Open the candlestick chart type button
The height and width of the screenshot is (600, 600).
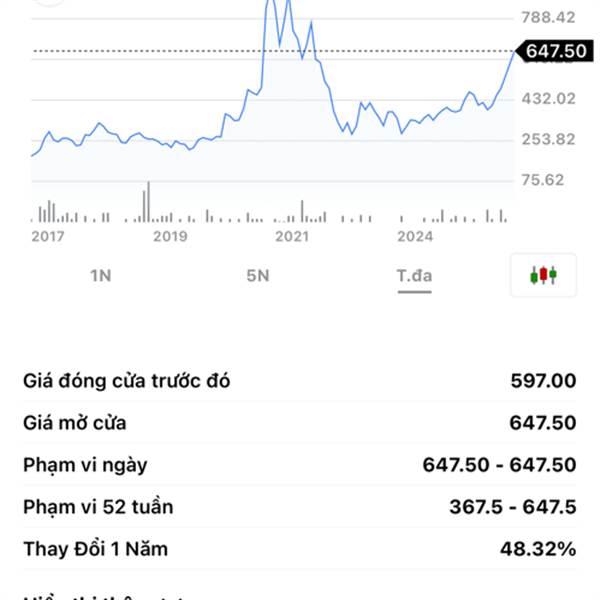click(543, 275)
